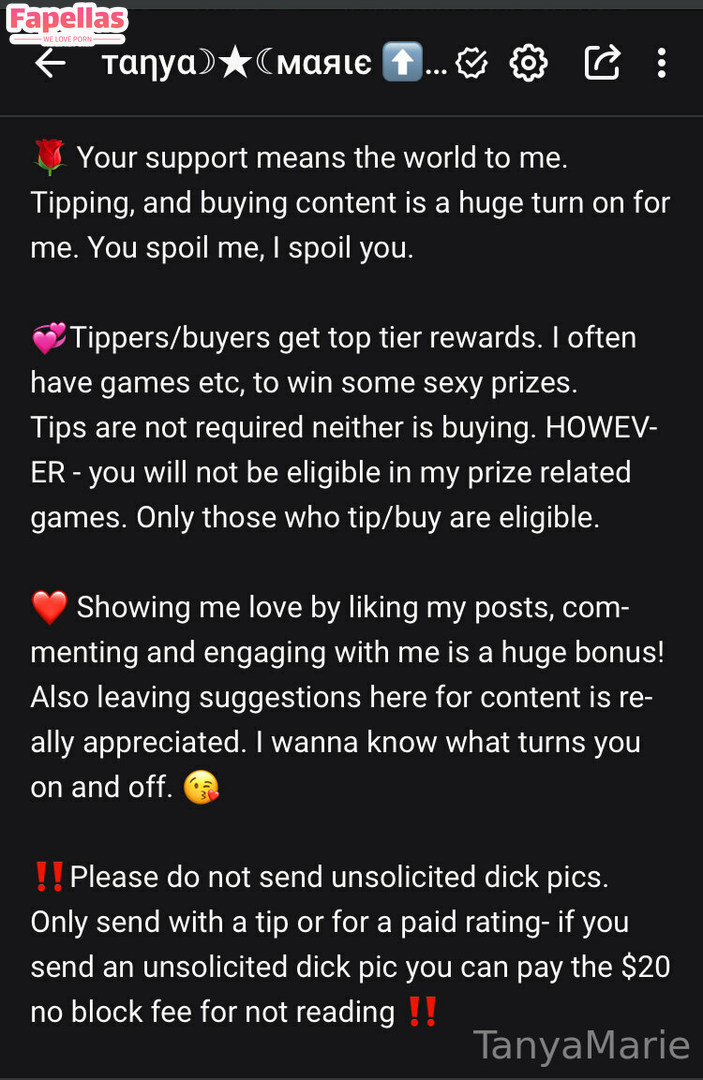
Task: Share this profile
Action: click(x=602, y=63)
